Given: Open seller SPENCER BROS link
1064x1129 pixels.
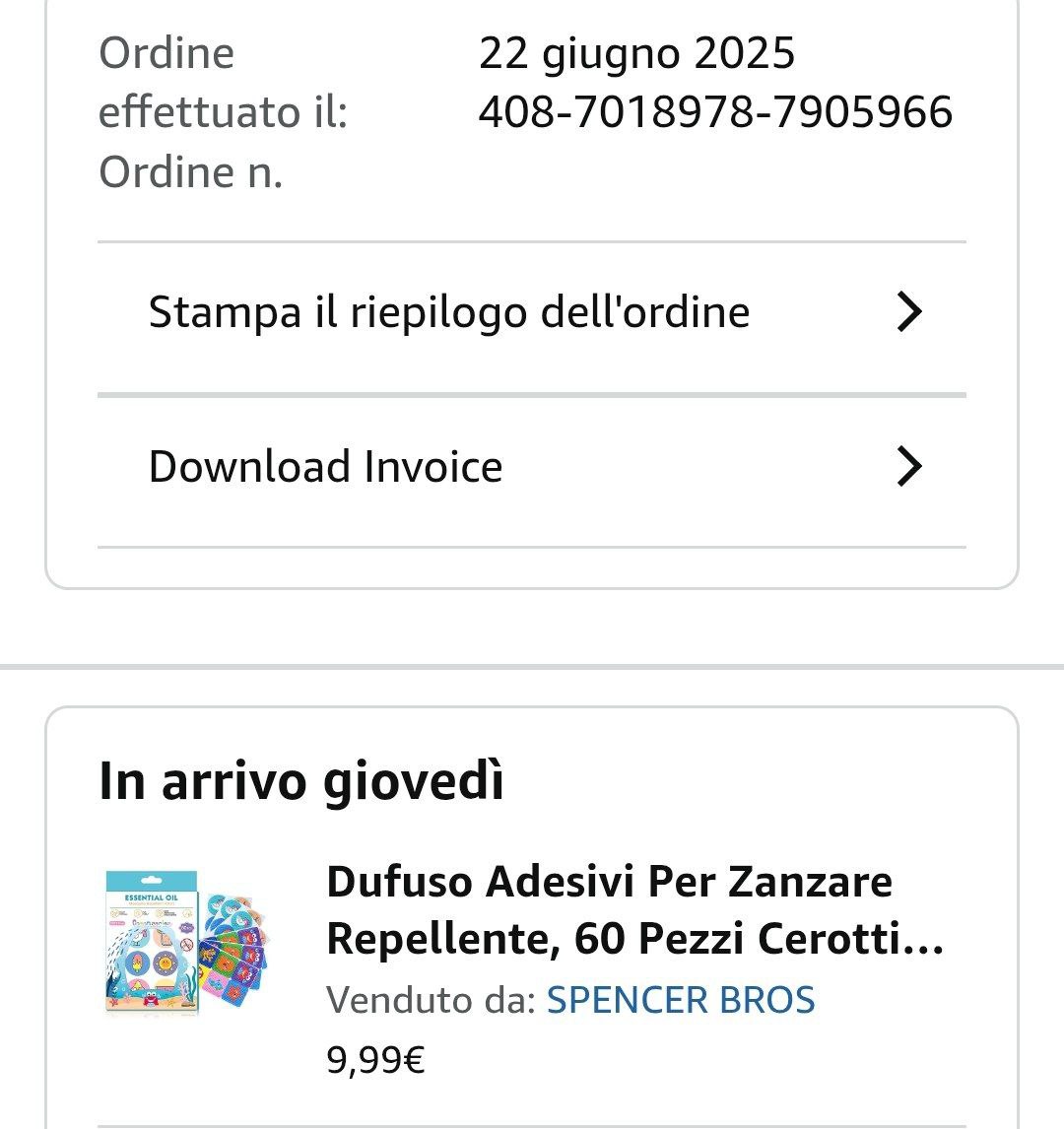Looking at the screenshot, I should pyautogui.click(x=681, y=1001).
